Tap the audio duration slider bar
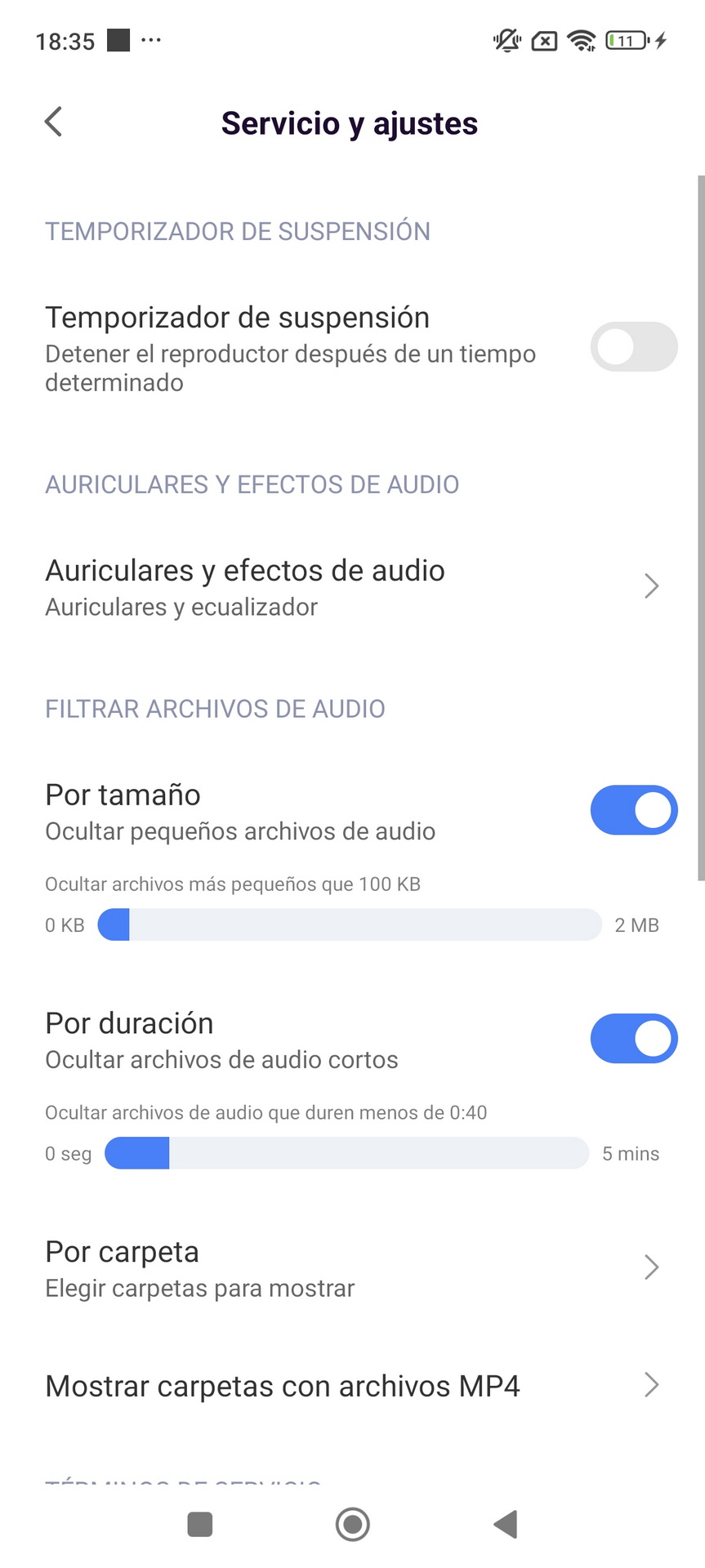 click(x=346, y=1153)
